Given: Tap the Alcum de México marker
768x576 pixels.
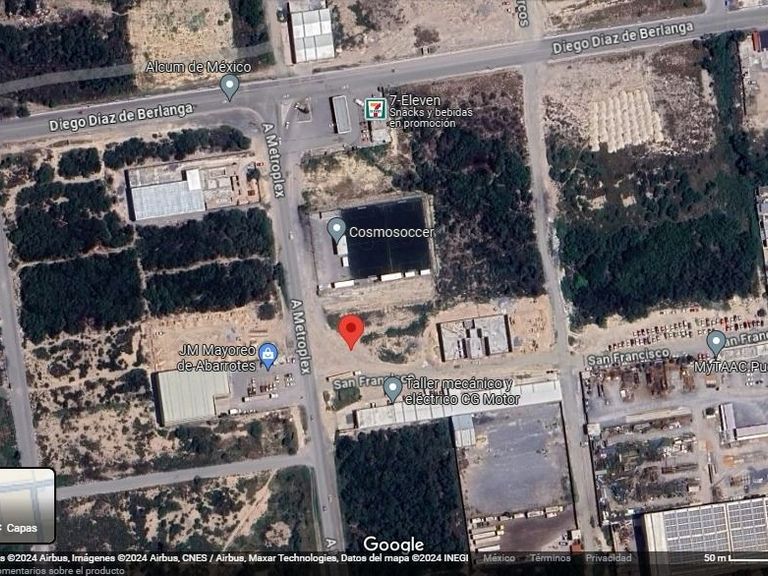Looking at the screenshot, I should (x=229, y=86).
